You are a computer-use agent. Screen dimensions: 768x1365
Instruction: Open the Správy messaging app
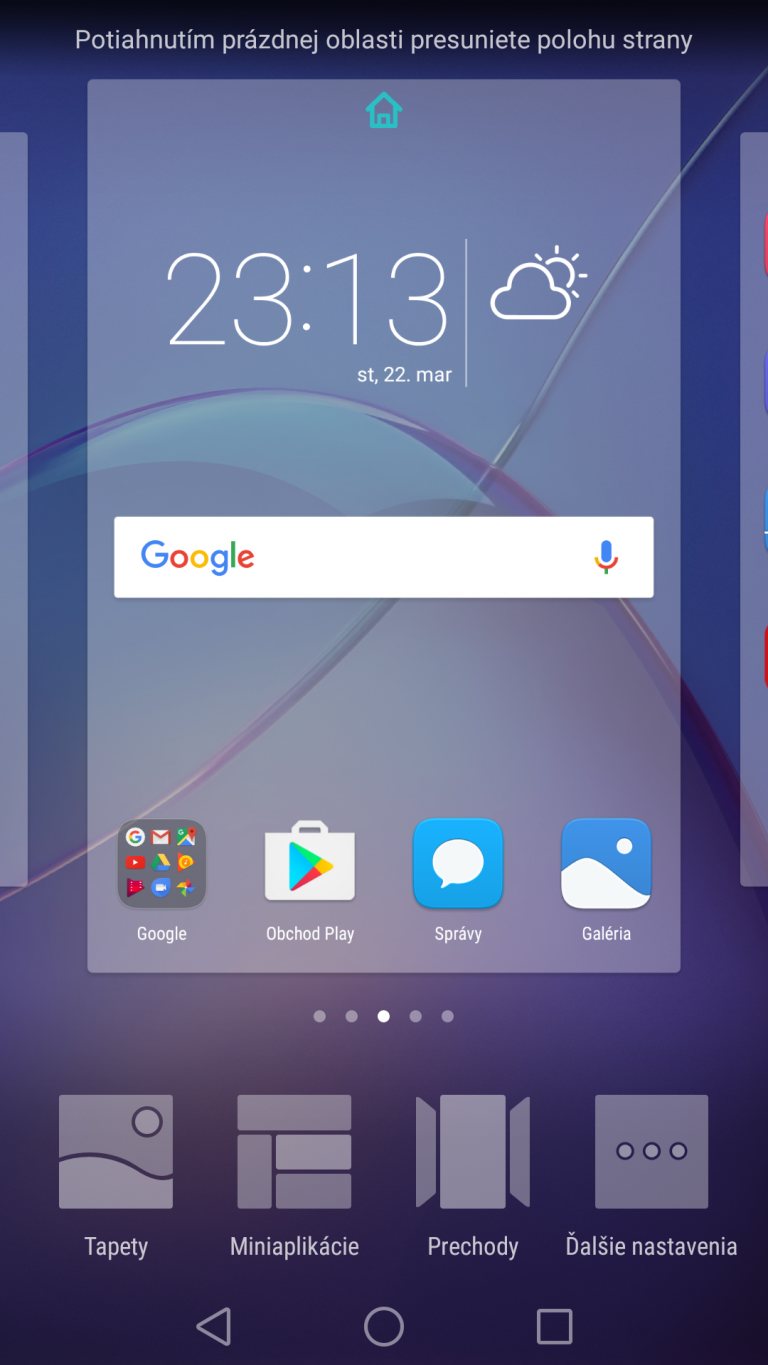pyautogui.click(x=458, y=864)
